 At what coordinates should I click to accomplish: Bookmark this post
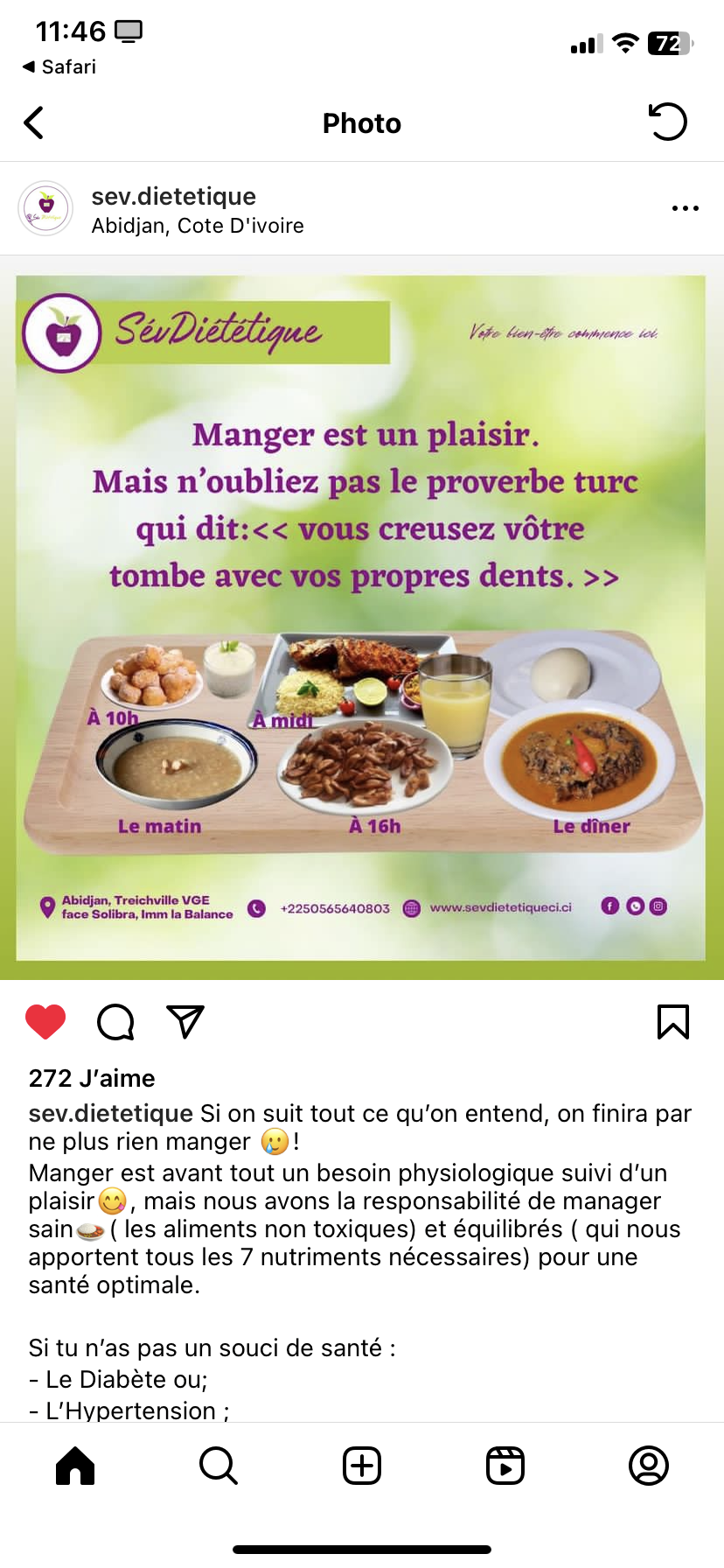coord(672,1022)
